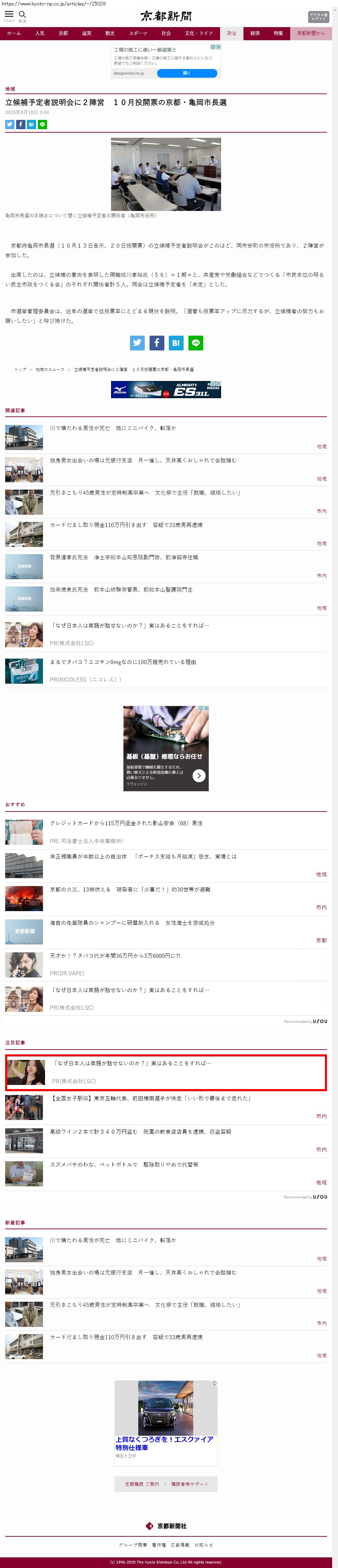Tap the デジタル版ログイン button

[318, 16]
